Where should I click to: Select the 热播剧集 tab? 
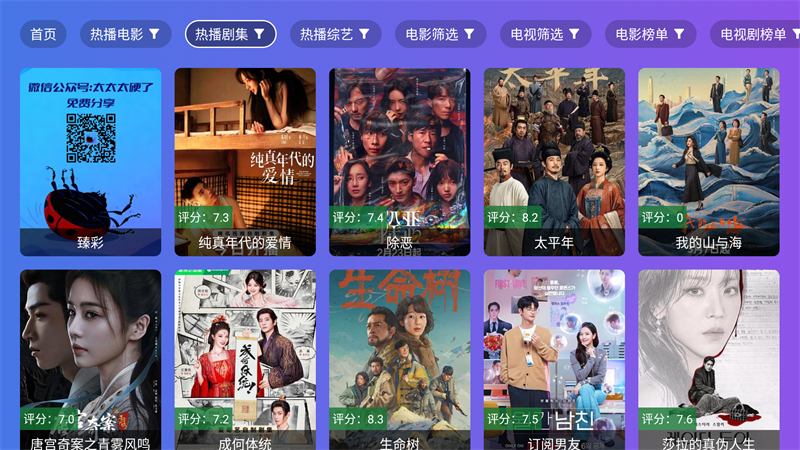[x=230, y=34]
